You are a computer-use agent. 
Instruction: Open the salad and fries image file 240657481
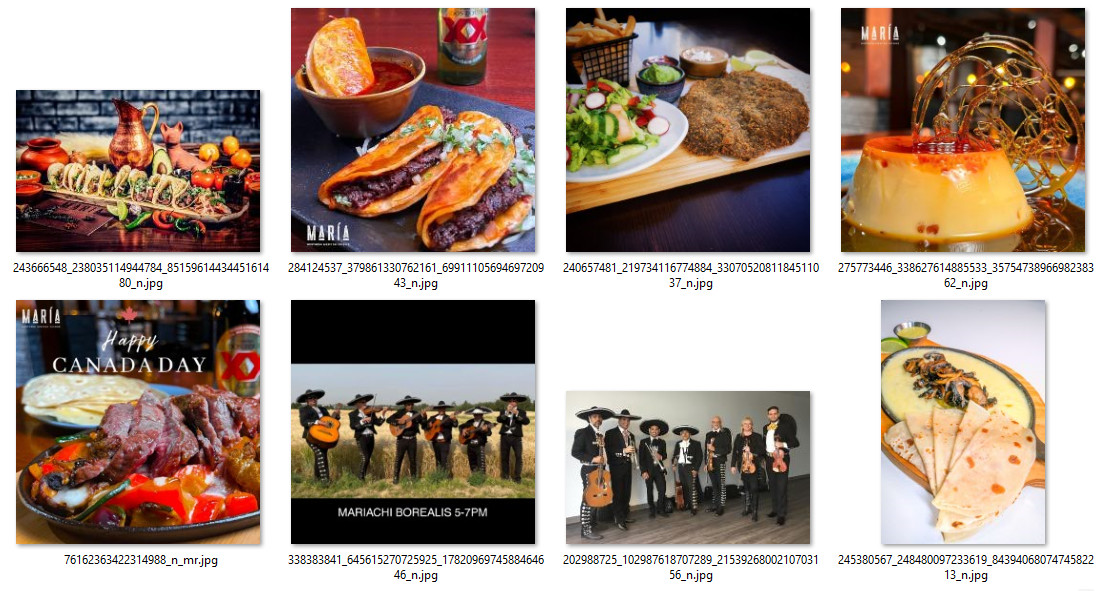[688, 130]
